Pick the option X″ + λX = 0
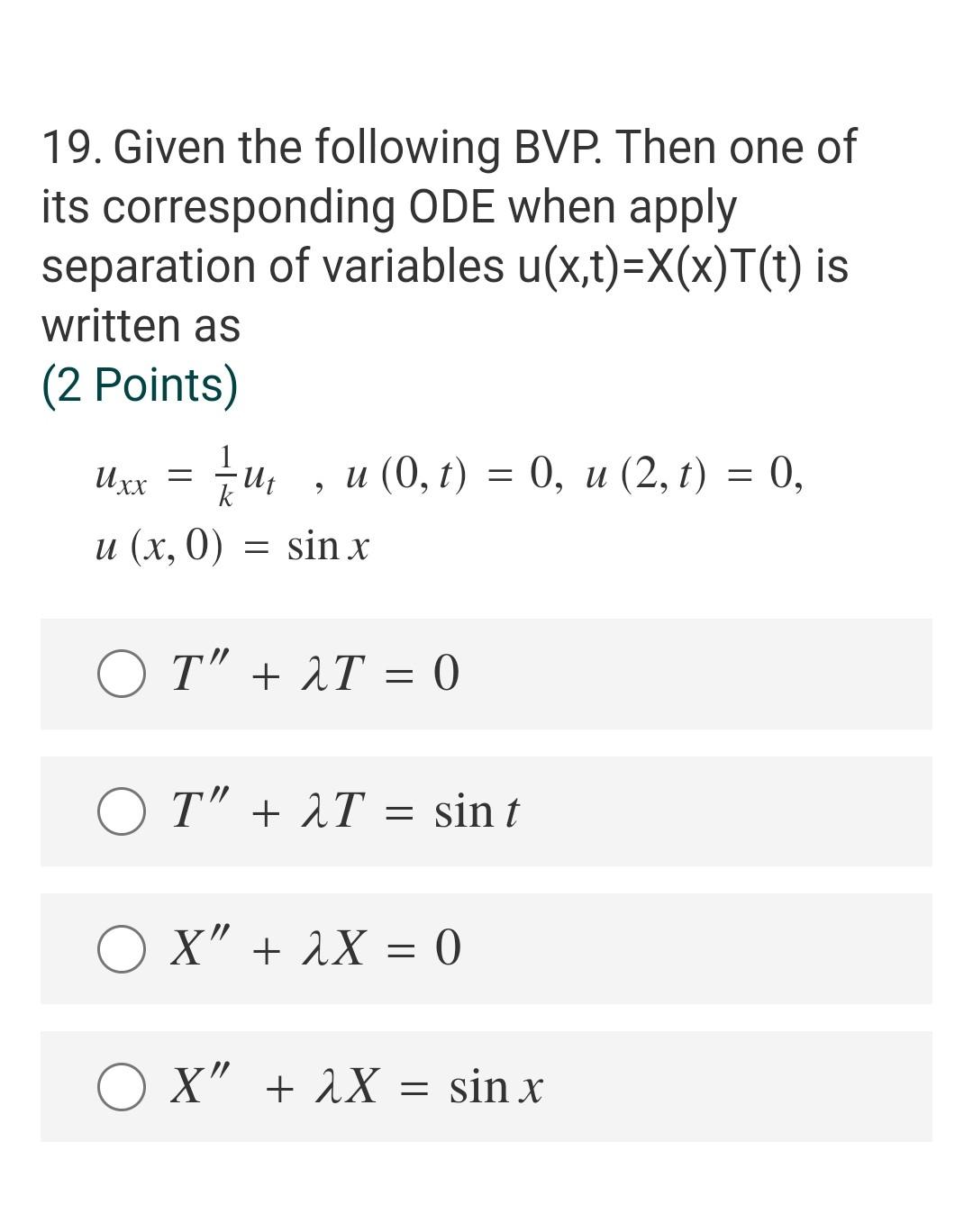 click(121, 949)
